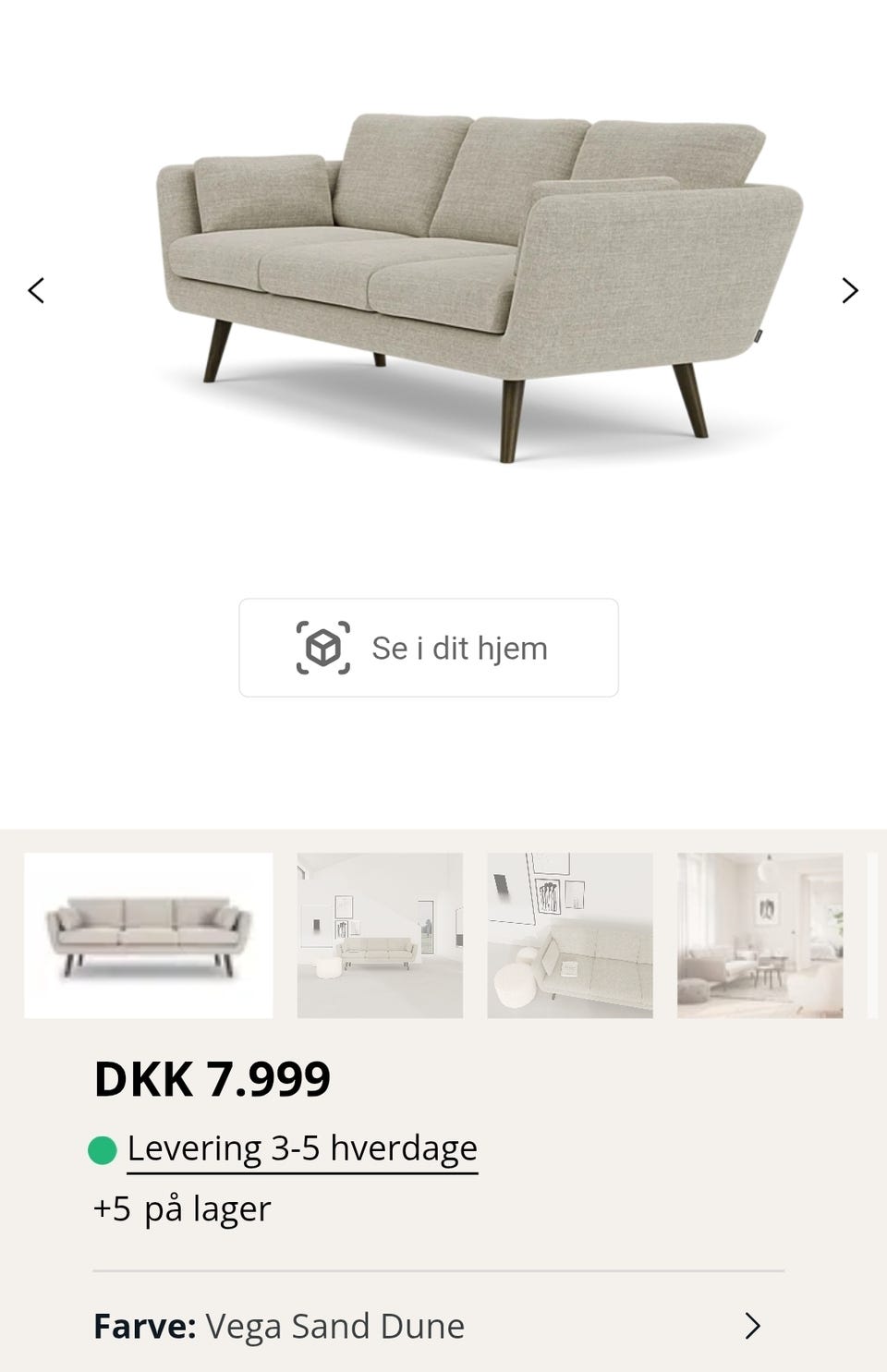Viewport: 887px width, 1372px height.
Task: Click the +5 på lager stock text
Action: coord(181,1207)
